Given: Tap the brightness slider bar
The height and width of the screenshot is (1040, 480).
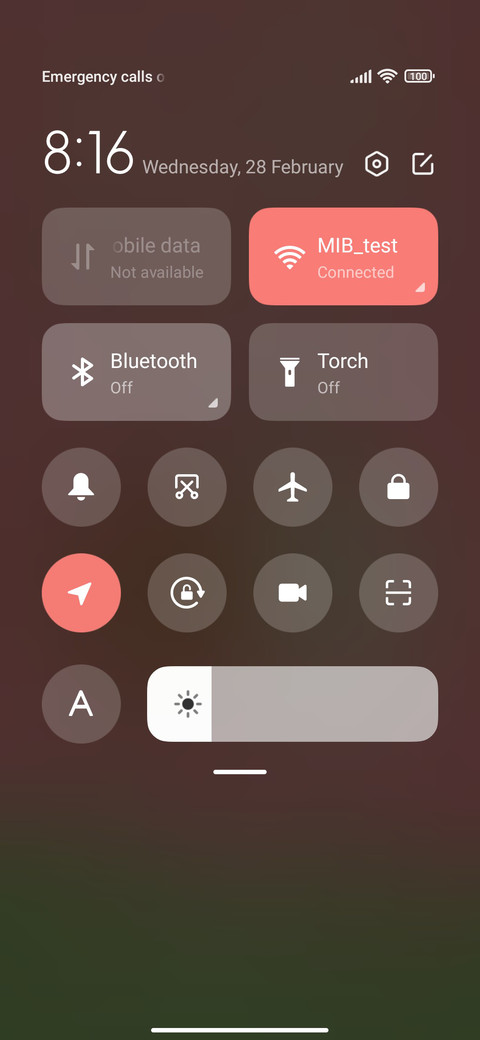Looking at the screenshot, I should click(292, 704).
